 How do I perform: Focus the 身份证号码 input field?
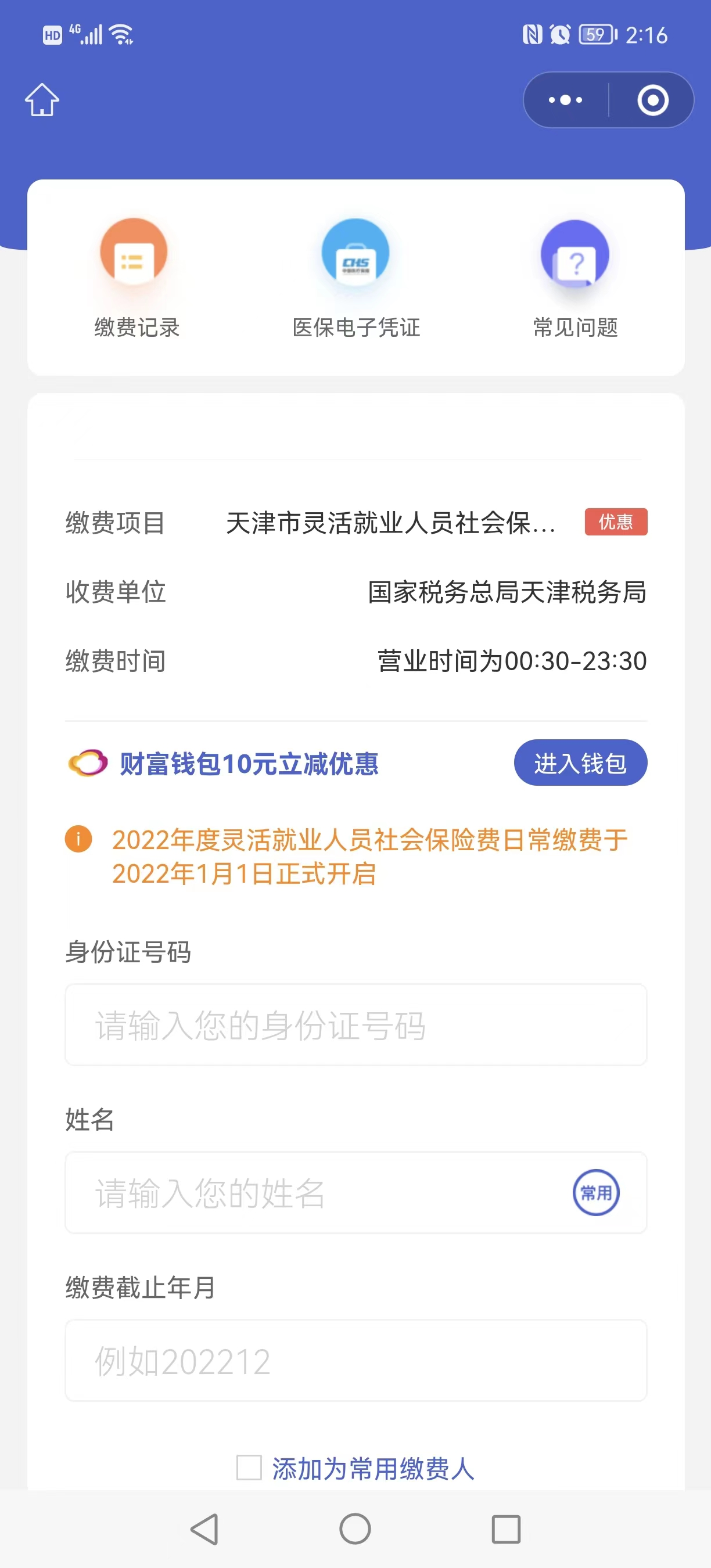(355, 1025)
